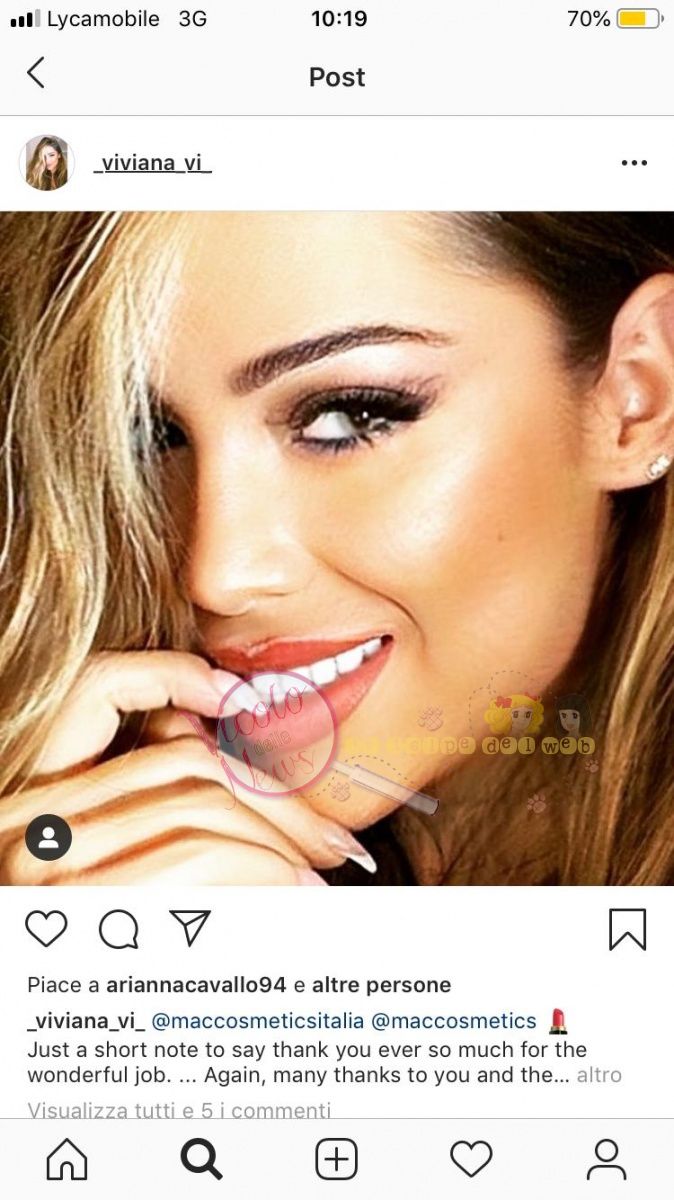Like this post with the heart icon
674x1200 pixels.
(x=46, y=929)
